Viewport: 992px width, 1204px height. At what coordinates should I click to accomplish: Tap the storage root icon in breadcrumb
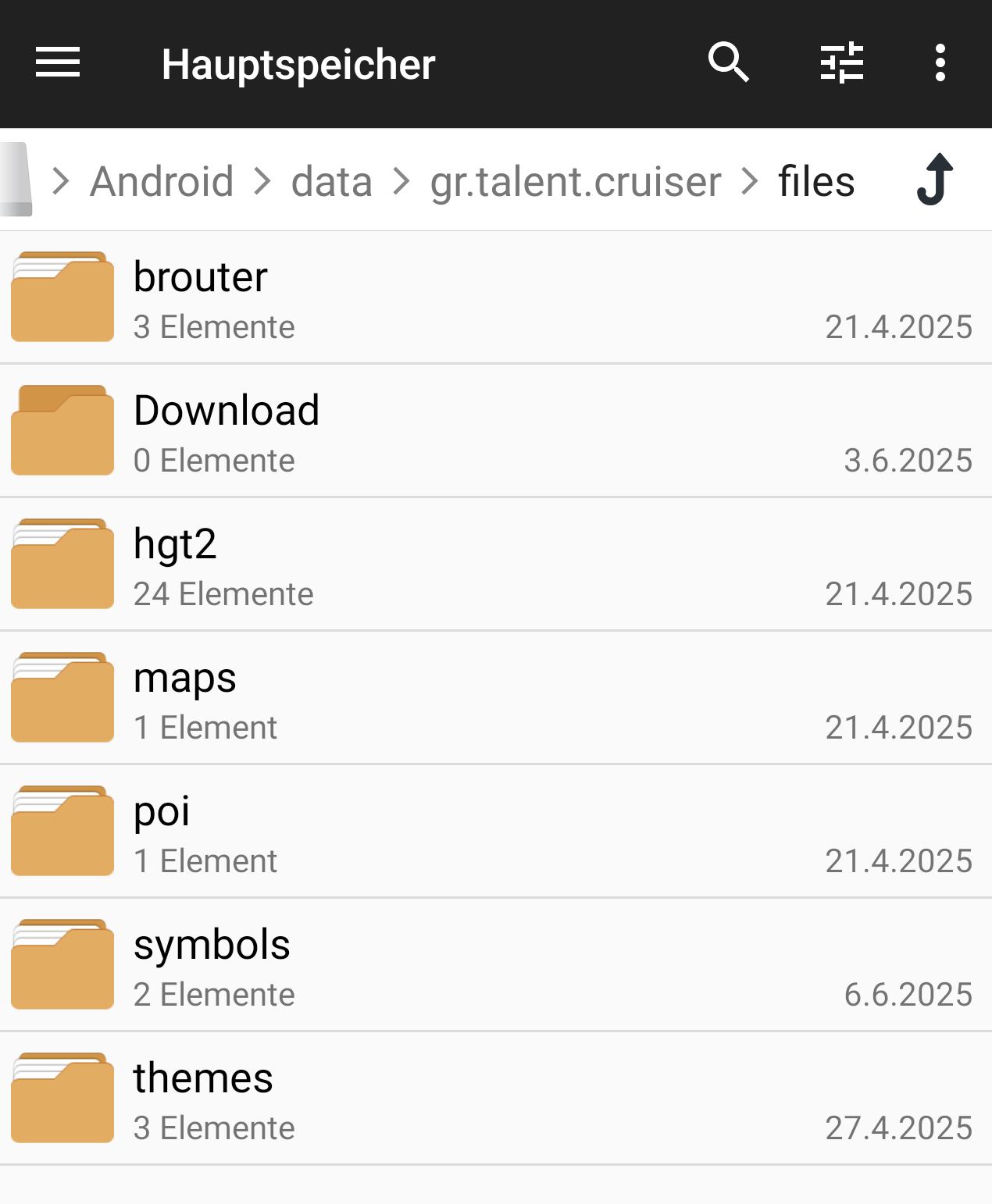point(16,180)
